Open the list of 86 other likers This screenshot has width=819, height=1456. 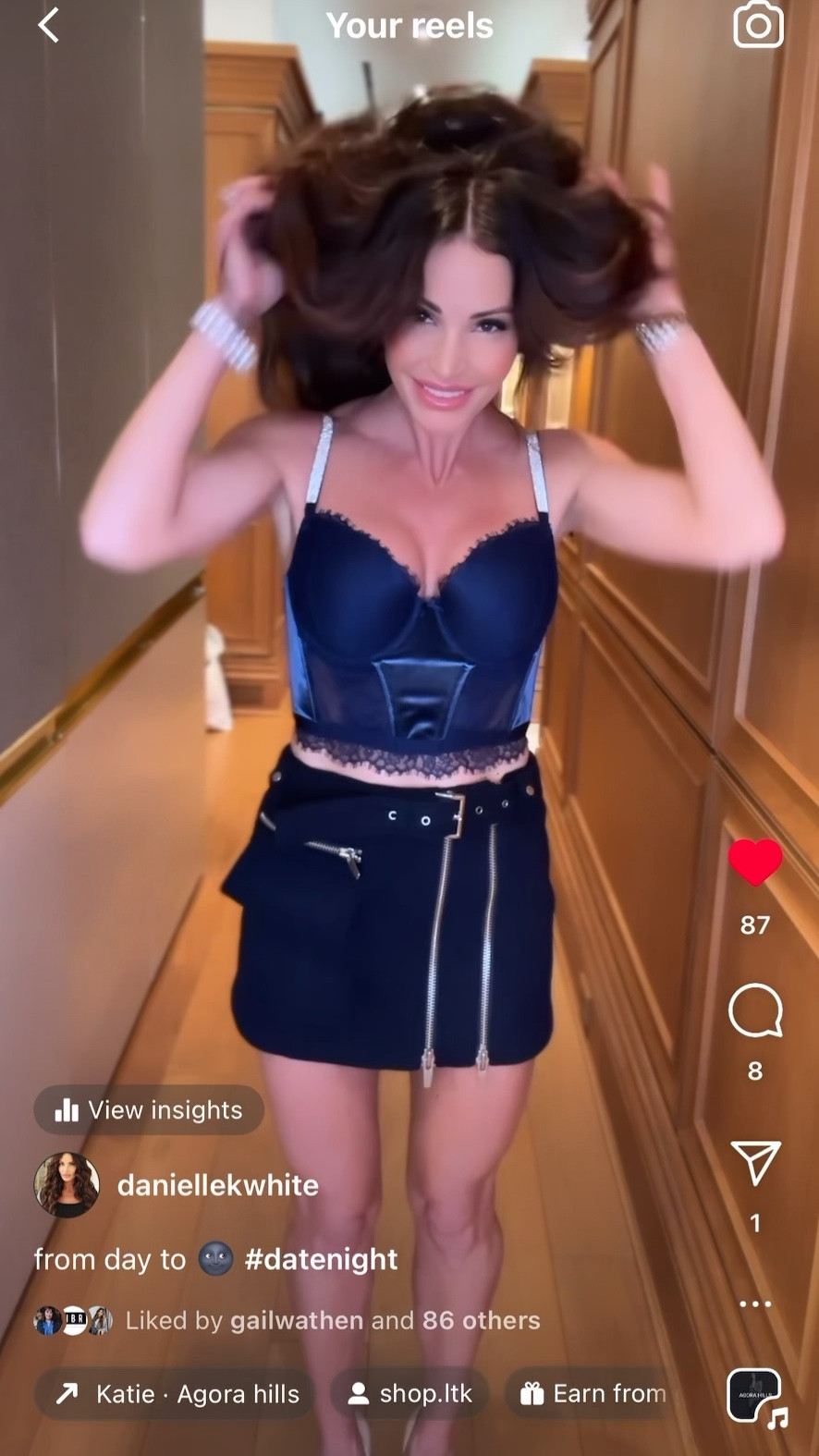(480, 1321)
